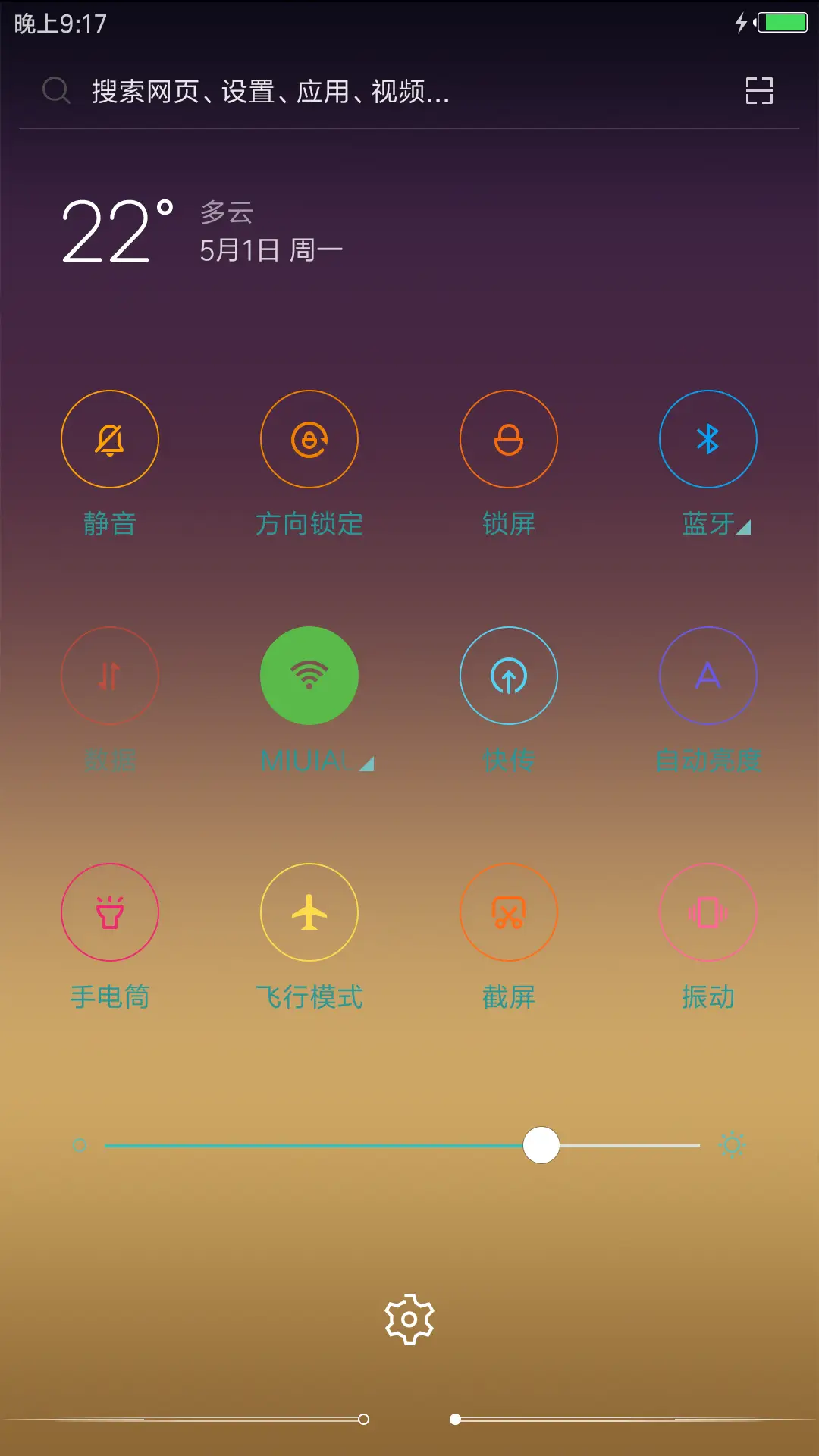This screenshot has height=1456, width=819.
Task: Enable silent mode (静音)
Action: click(110, 438)
